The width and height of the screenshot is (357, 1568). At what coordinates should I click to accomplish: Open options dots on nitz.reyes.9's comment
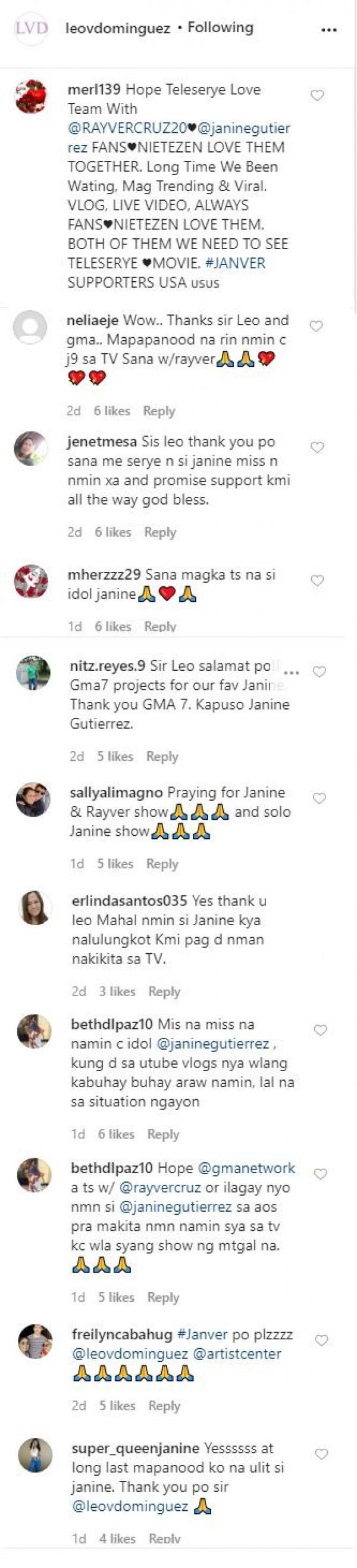point(292,673)
